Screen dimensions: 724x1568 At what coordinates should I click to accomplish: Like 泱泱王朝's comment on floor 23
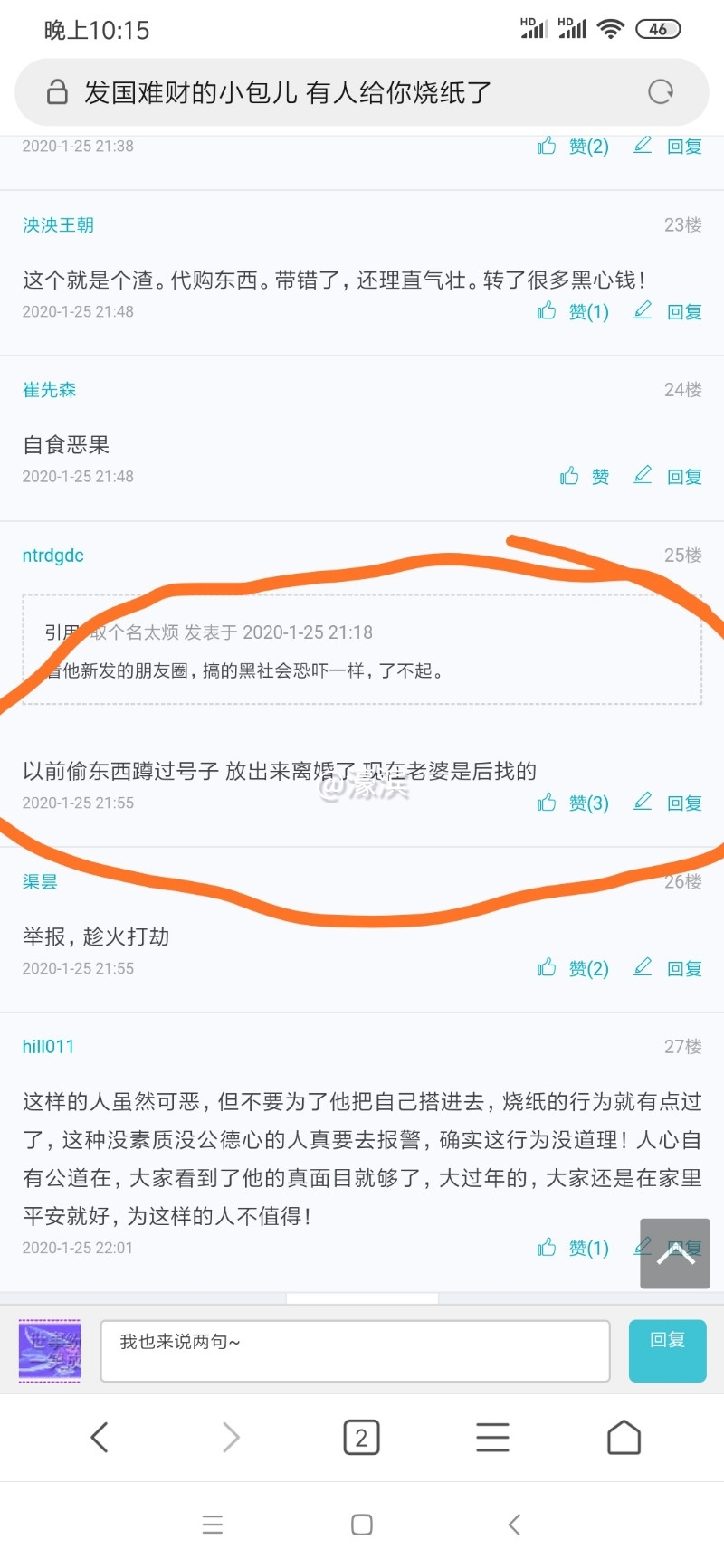tap(574, 311)
